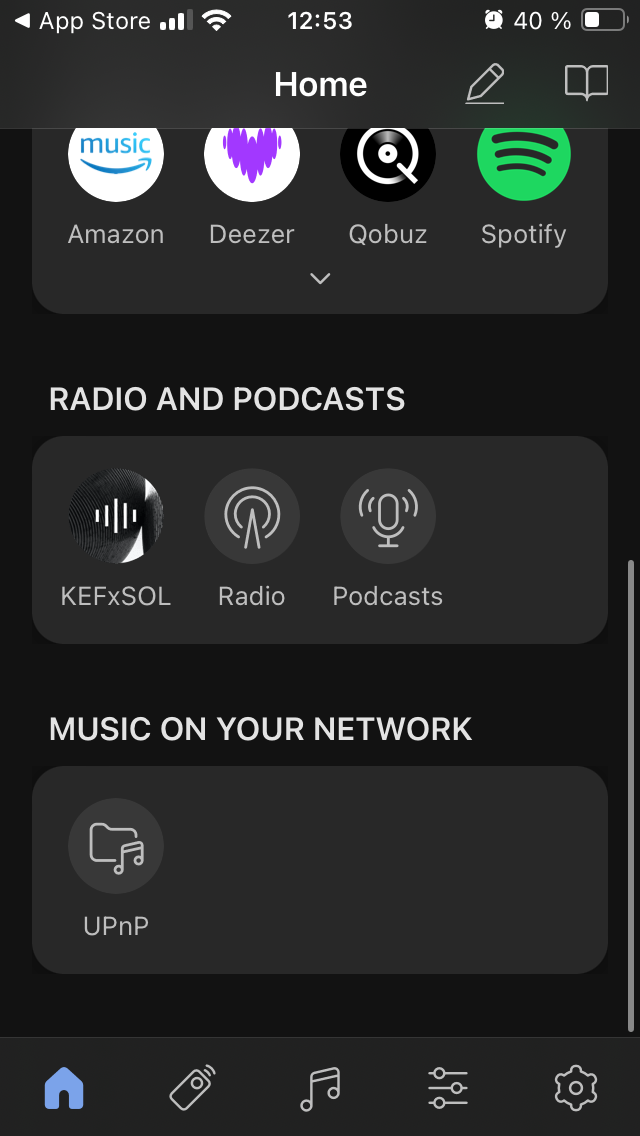Screen dimensions: 640x1136
Task: Tap the edit pencil icon
Action: pyautogui.click(x=486, y=84)
